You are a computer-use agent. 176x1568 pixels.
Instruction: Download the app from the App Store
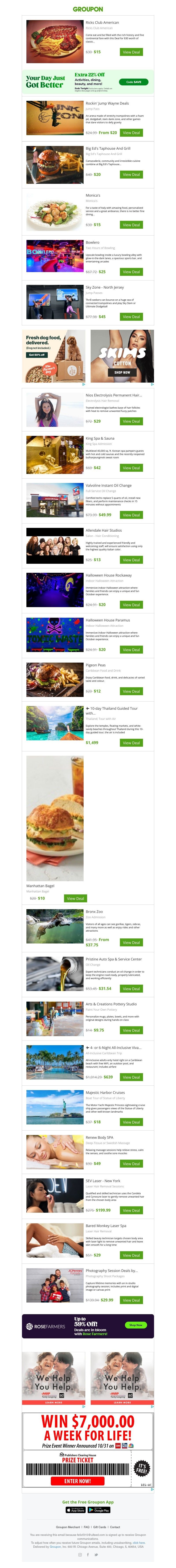coord(75,1510)
